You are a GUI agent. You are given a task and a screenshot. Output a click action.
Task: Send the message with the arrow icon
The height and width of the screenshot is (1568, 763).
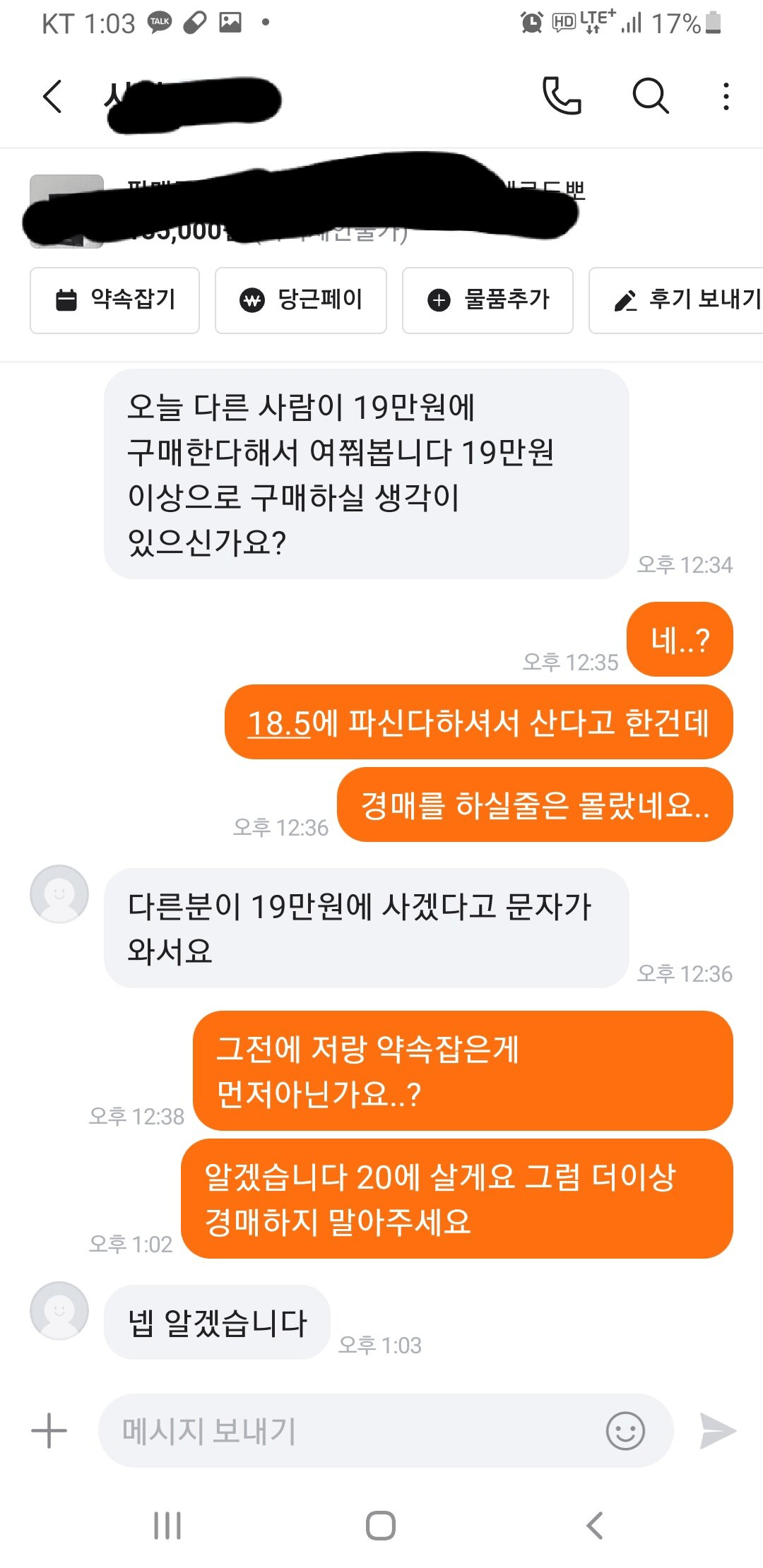[x=717, y=1431]
